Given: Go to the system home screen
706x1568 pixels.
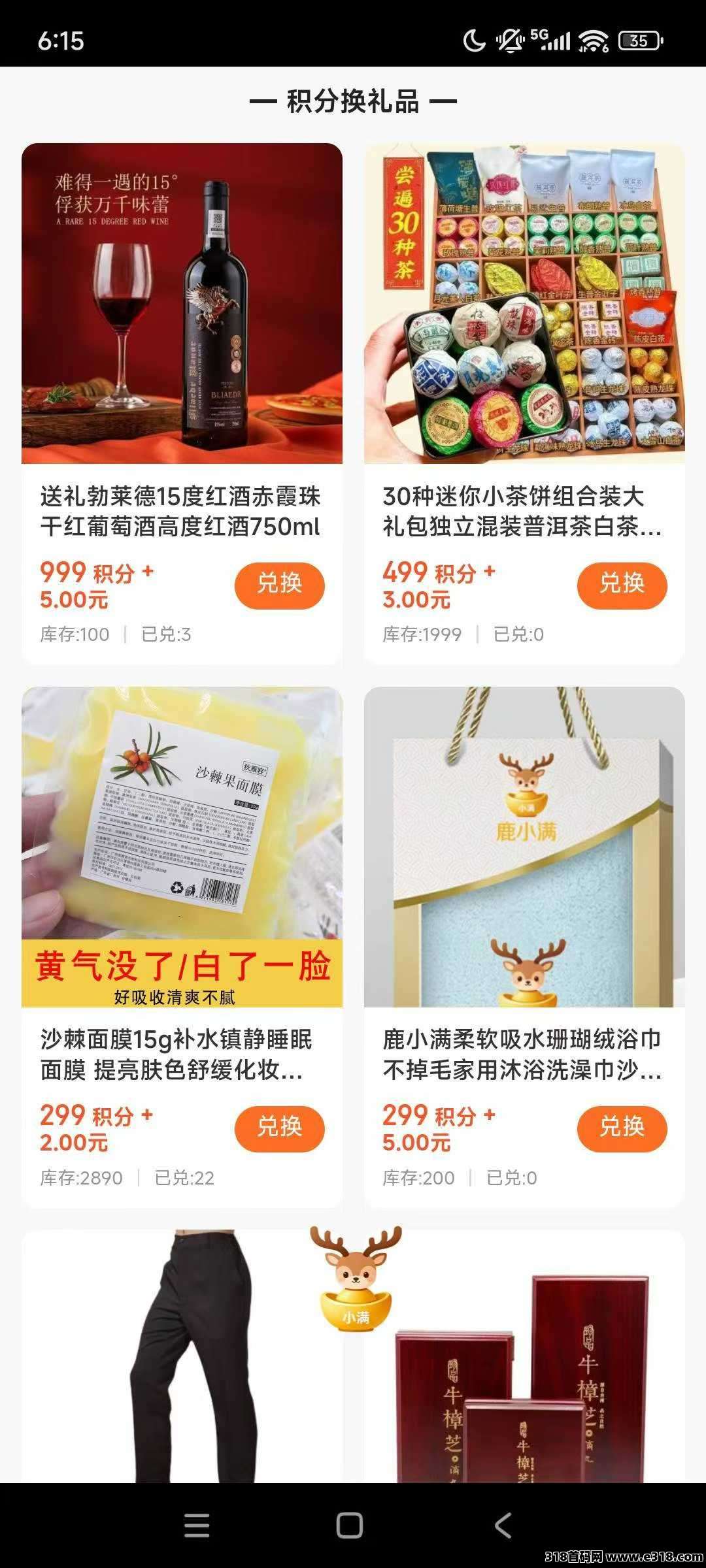Looking at the screenshot, I should point(350,1526).
